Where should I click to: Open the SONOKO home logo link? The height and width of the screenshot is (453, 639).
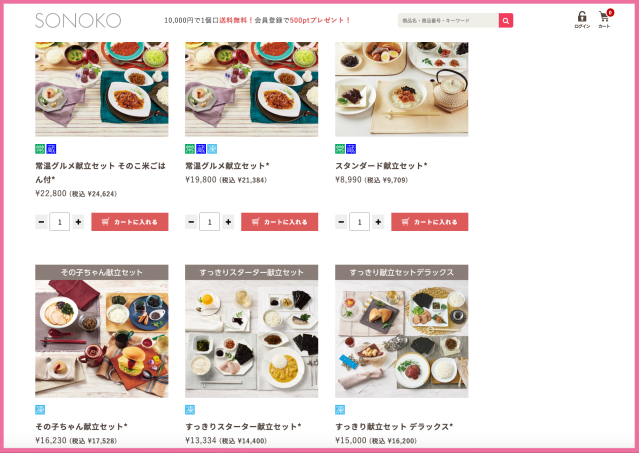tap(78, 20)
